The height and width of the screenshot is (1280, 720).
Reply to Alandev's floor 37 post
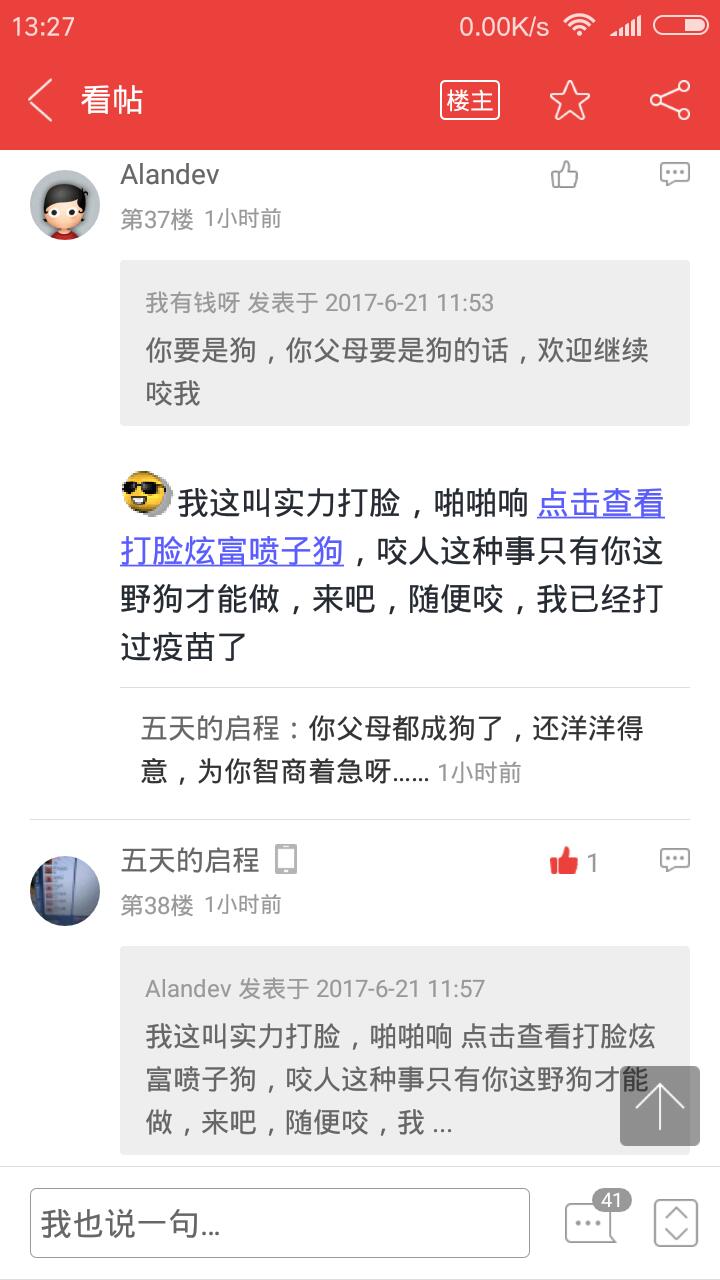coord(674,175)
